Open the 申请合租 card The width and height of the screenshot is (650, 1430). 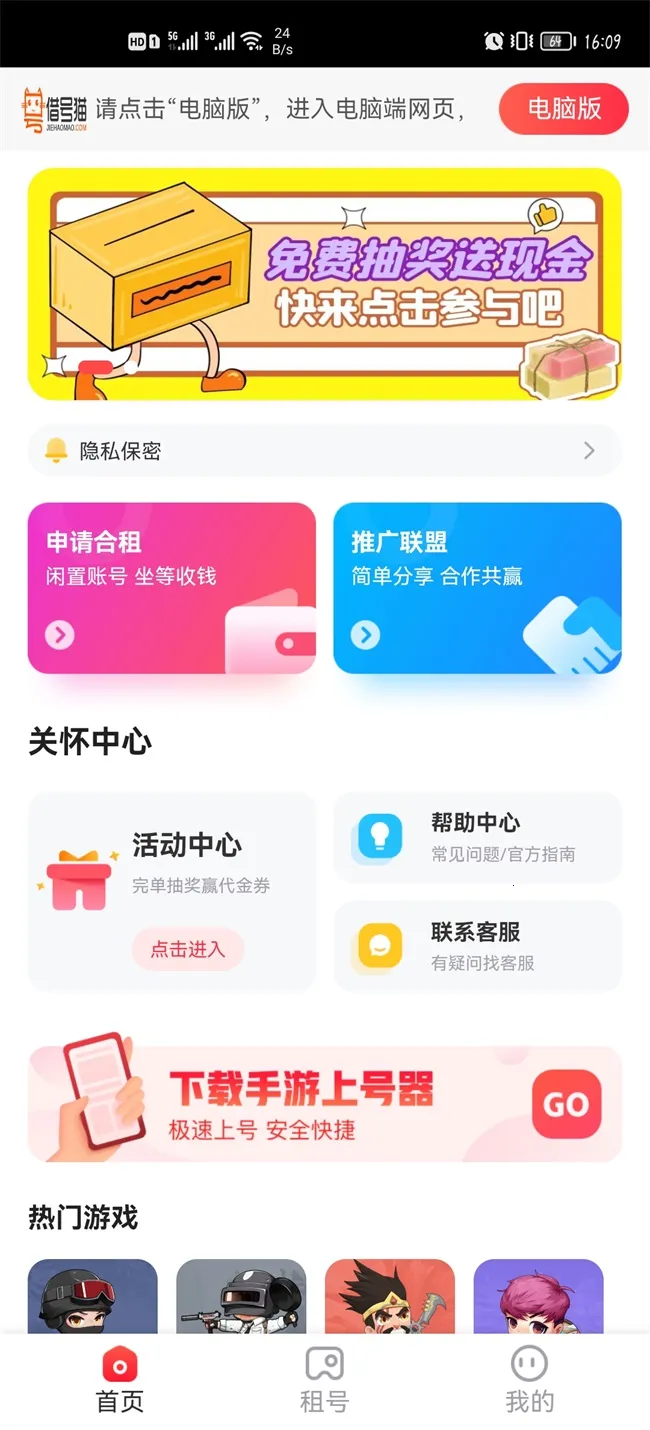click(x=171, y=588)
